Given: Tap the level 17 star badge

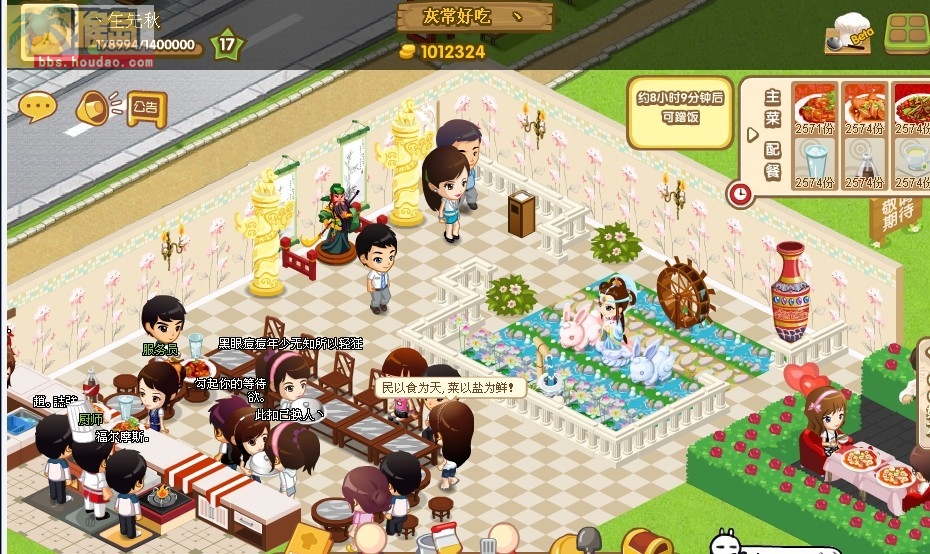Looking at the screenshot, I should point(227,45).
